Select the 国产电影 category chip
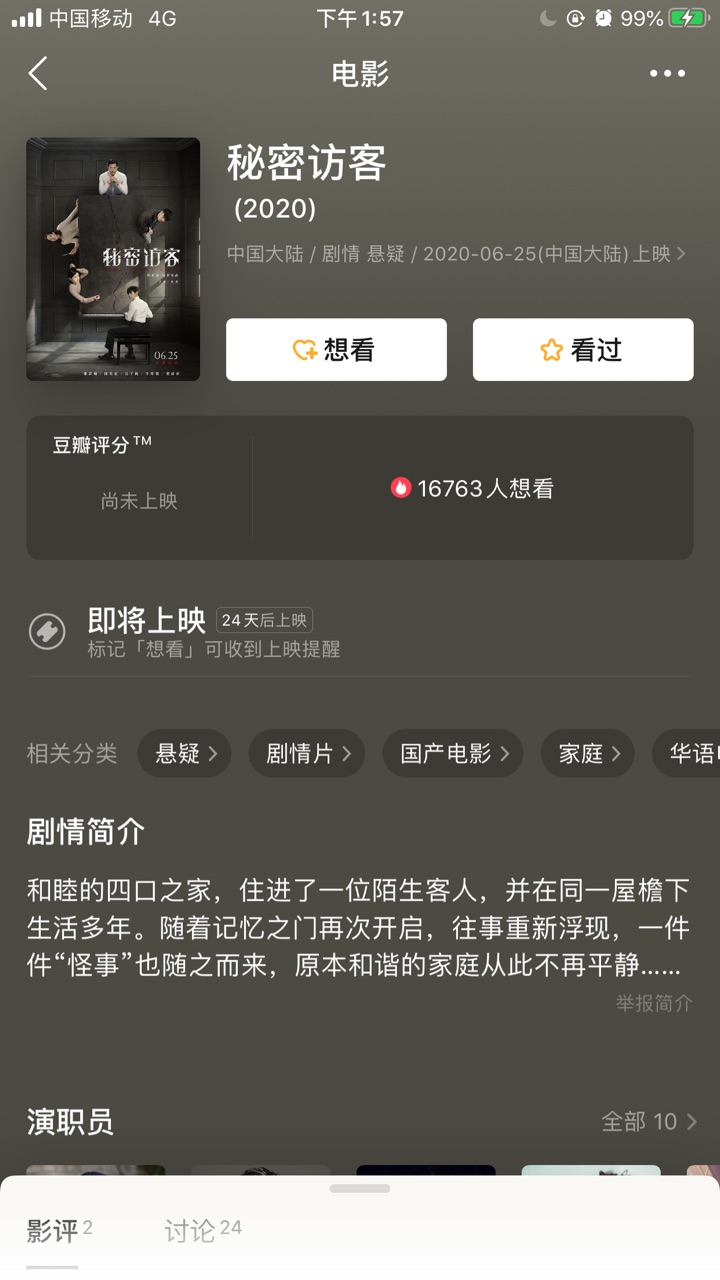Screen dimensions: 720x1280 click(x=453, y=754)
